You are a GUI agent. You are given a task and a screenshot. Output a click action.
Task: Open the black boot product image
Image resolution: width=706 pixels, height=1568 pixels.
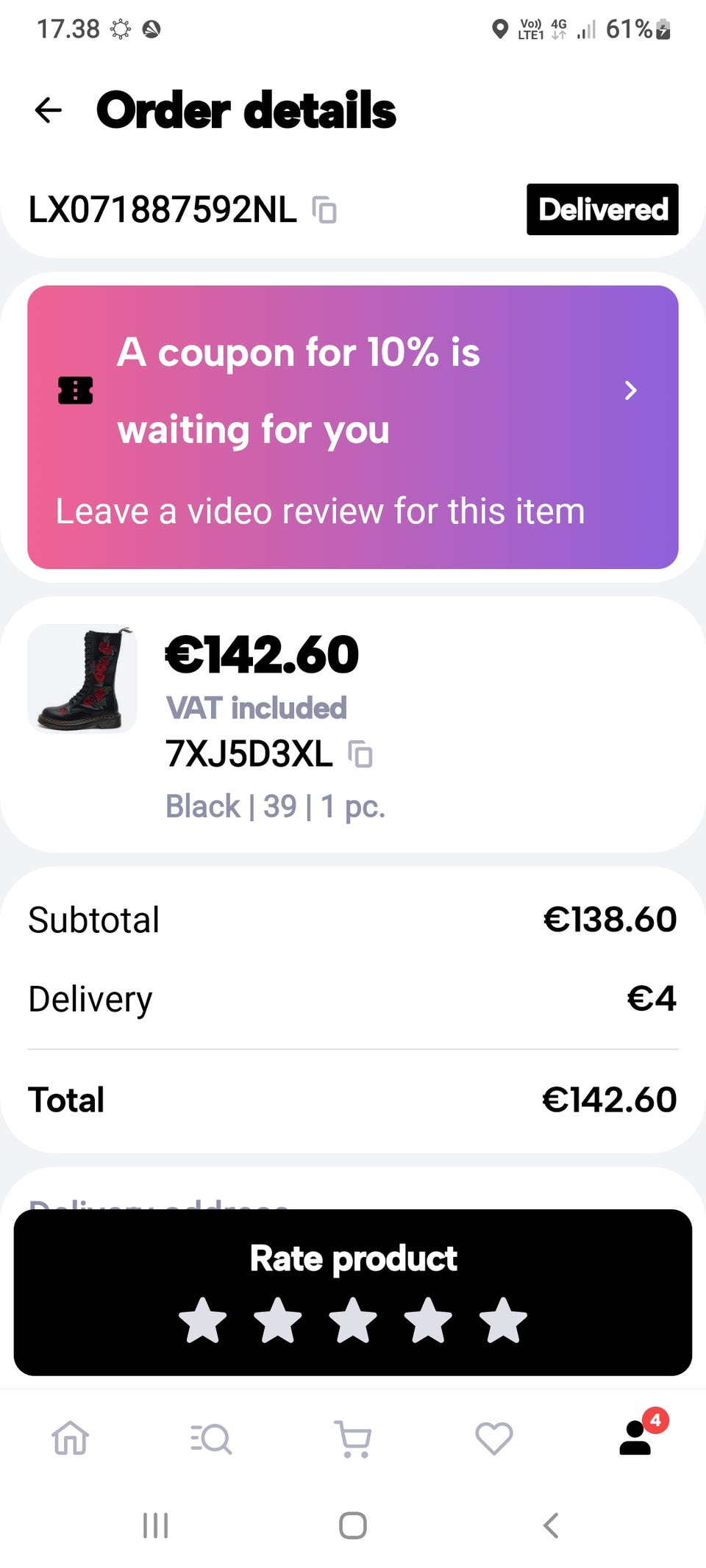click(x=82, y=679)
